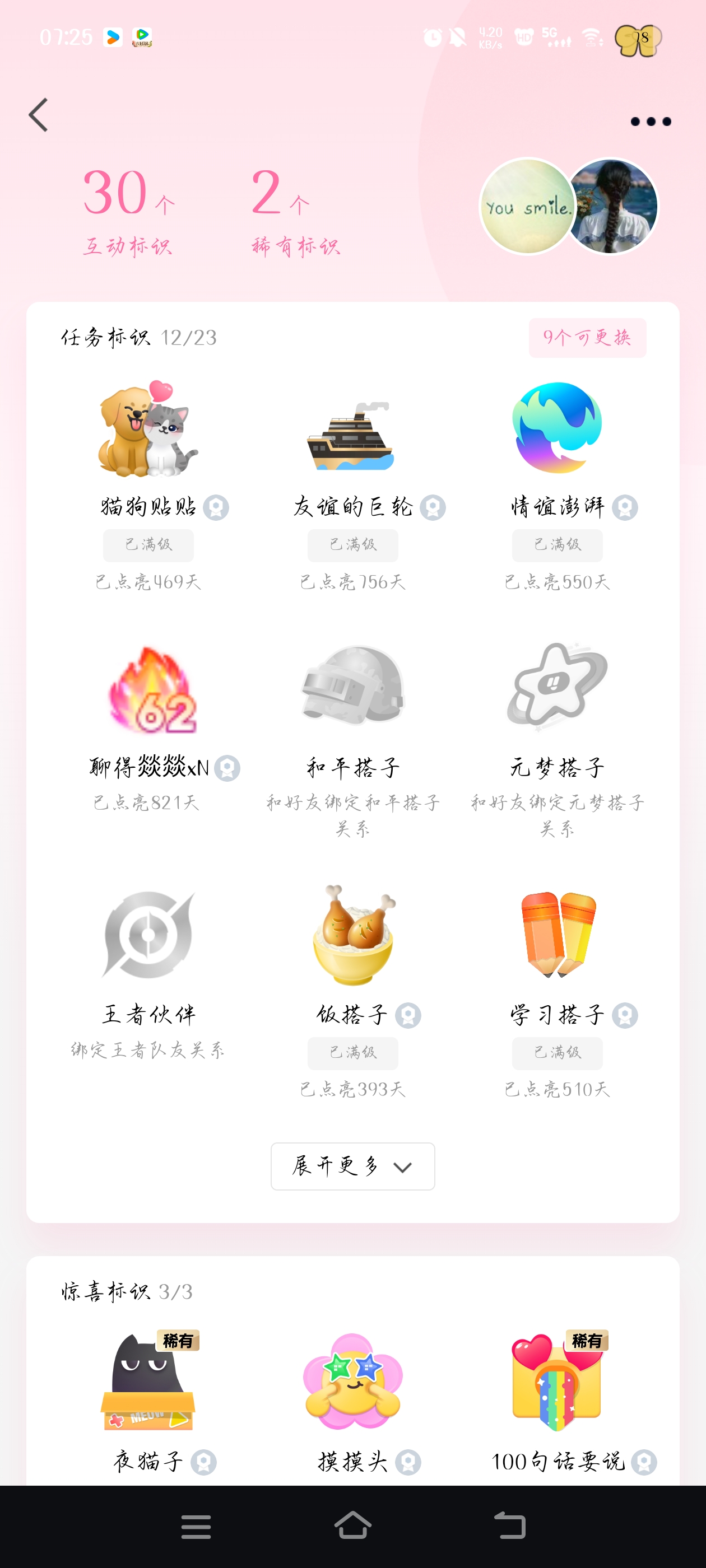The height and width of the screenshot is (1568, 706).
Task: Select the 学习搭子 pencil badge
Action: click(x=557, y=935)
